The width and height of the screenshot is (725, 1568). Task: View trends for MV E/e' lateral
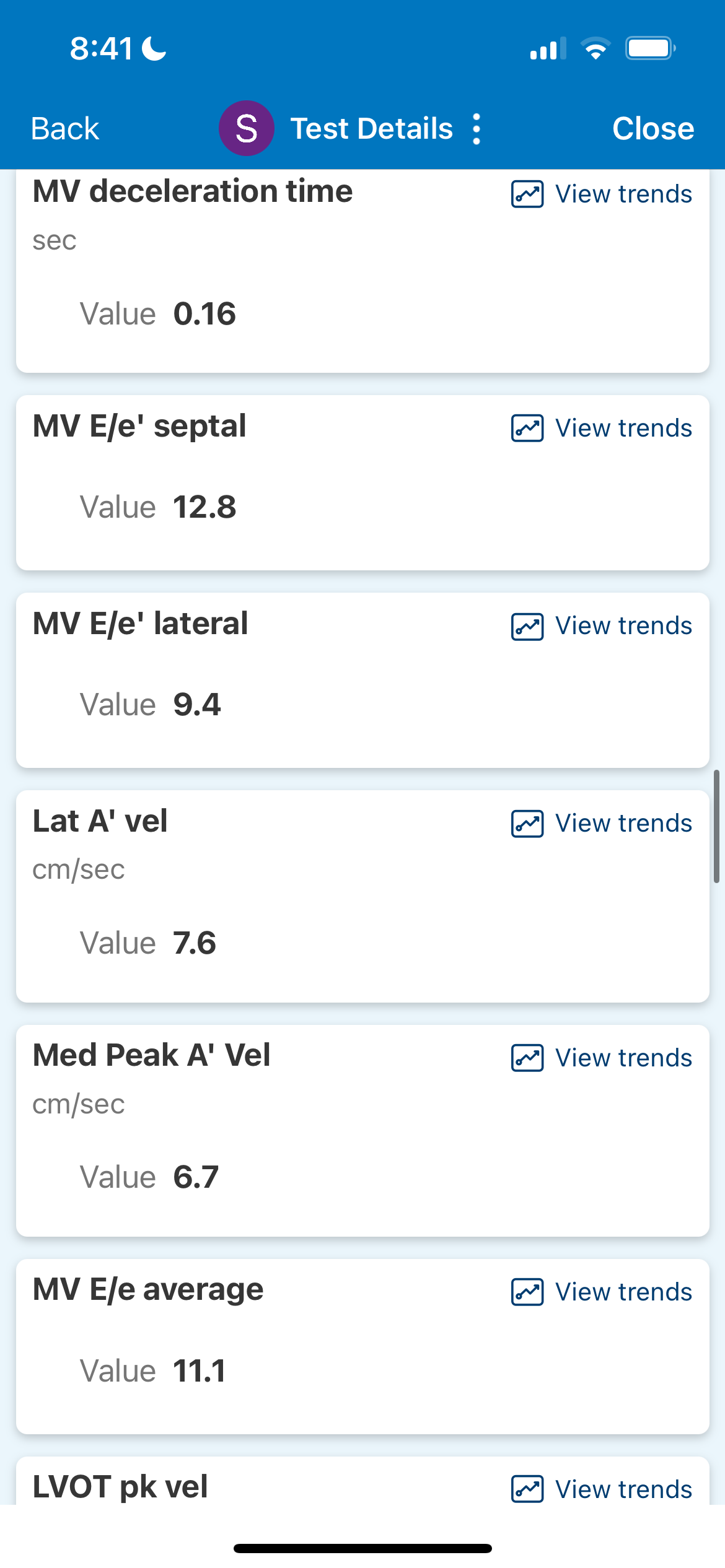point(602,626)
